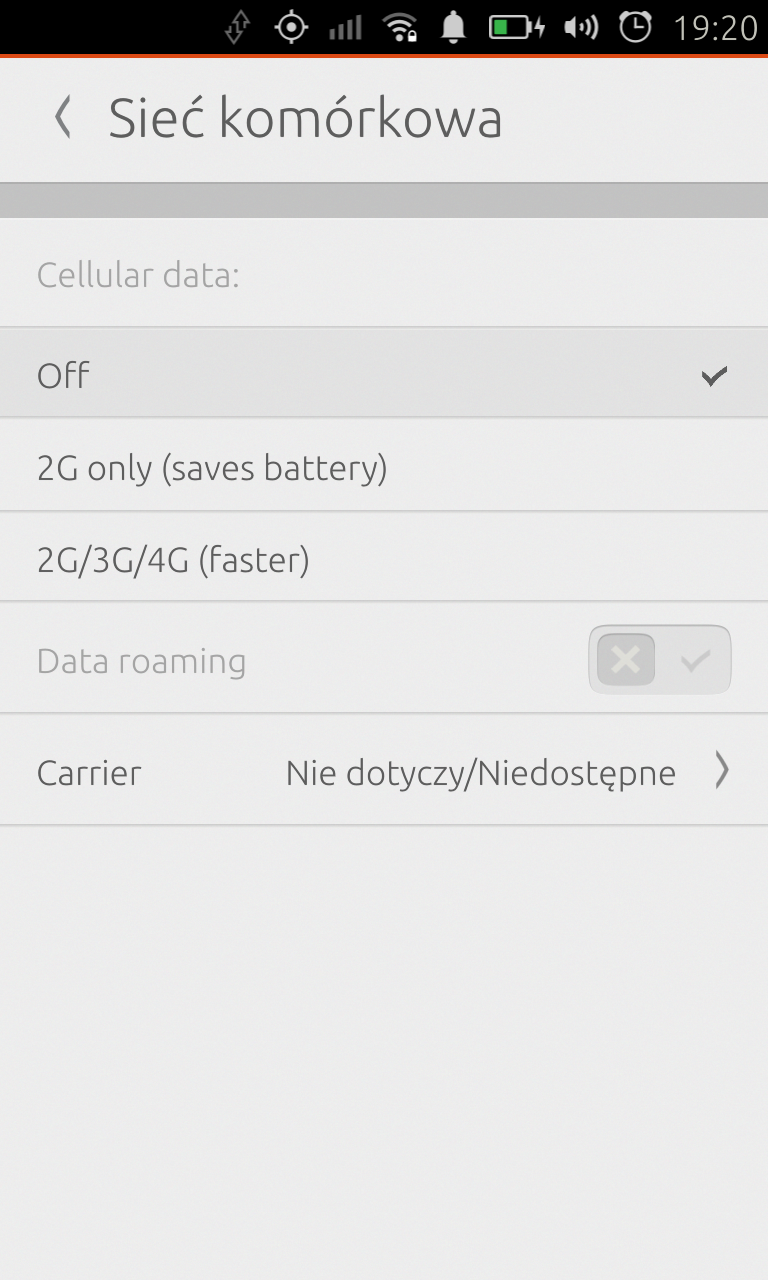Select the Off cellular data option
Viewport: 768px width, 1280px height.
[x=384, y=375]
